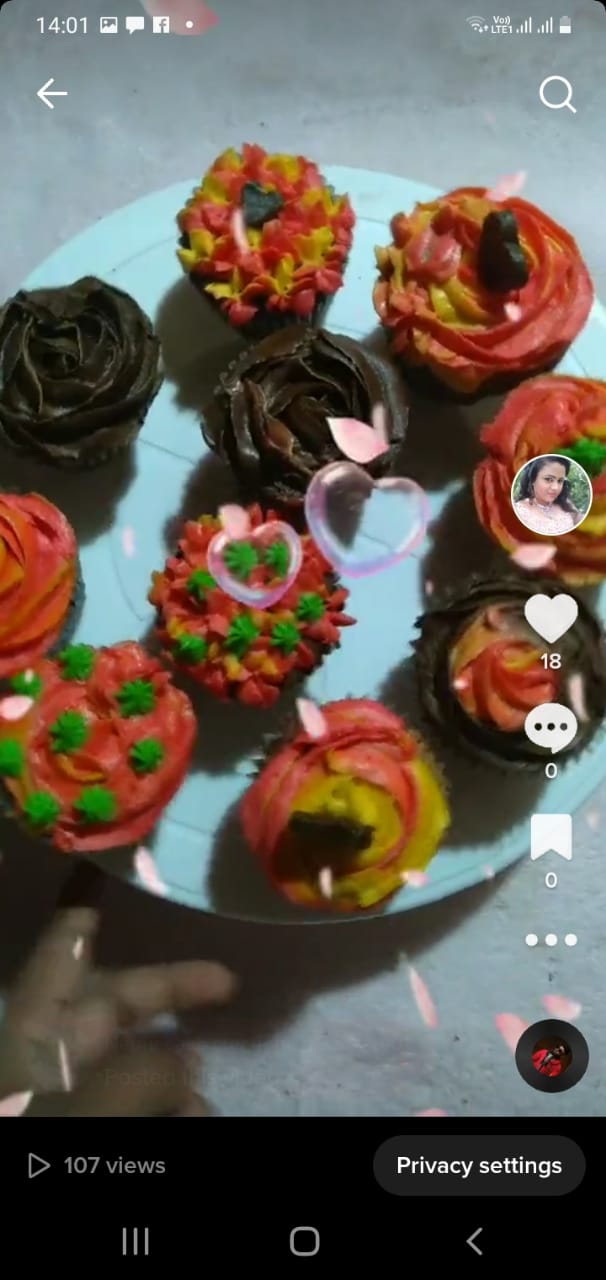606x1280 pixels.
Task: Like this cupcake video
Action: coord(551,619)
